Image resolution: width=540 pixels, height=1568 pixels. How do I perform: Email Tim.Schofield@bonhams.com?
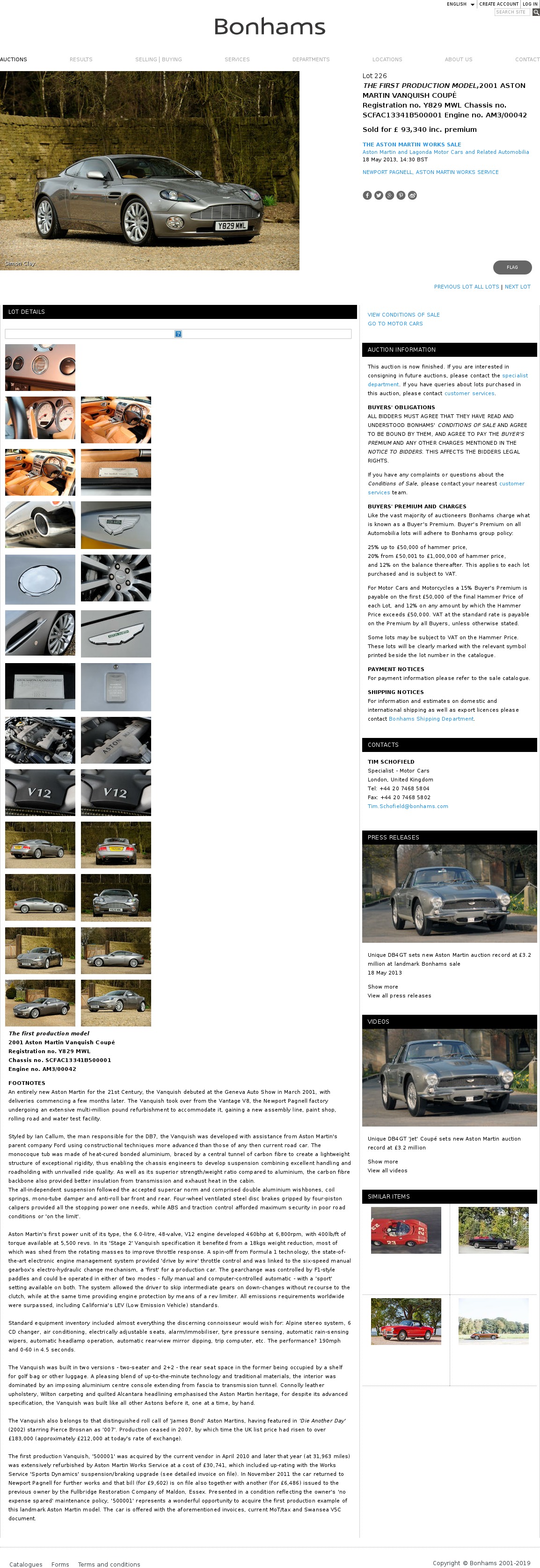click(407, 806)
